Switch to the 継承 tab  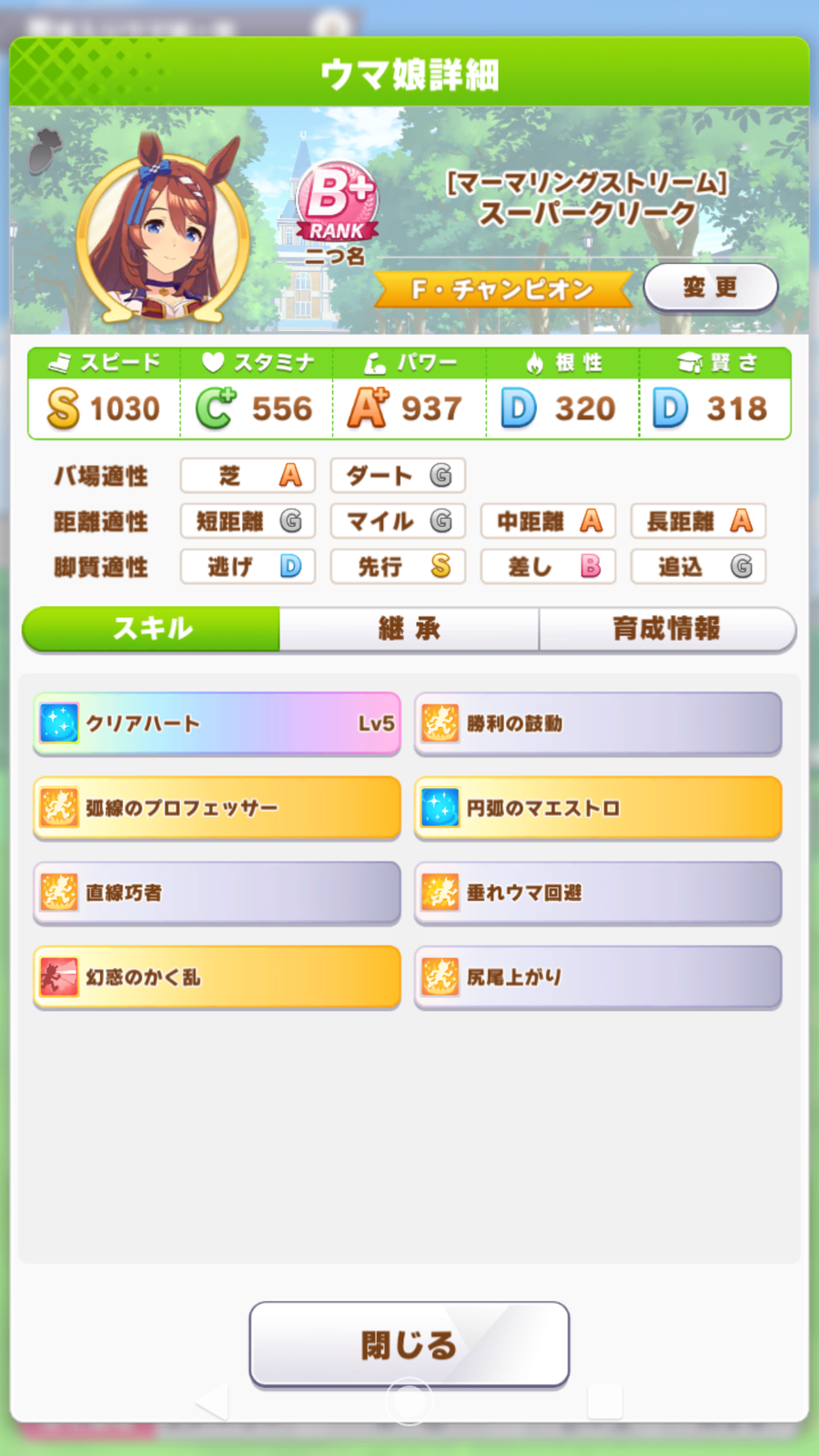click(x=409, y=629)
